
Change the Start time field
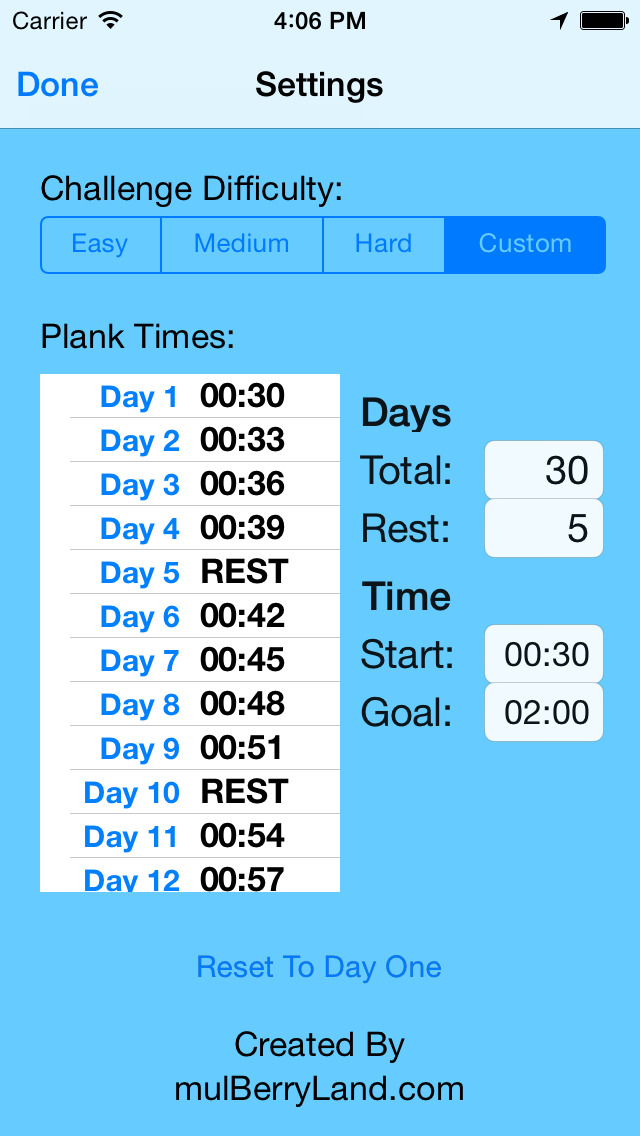point(544,655)
